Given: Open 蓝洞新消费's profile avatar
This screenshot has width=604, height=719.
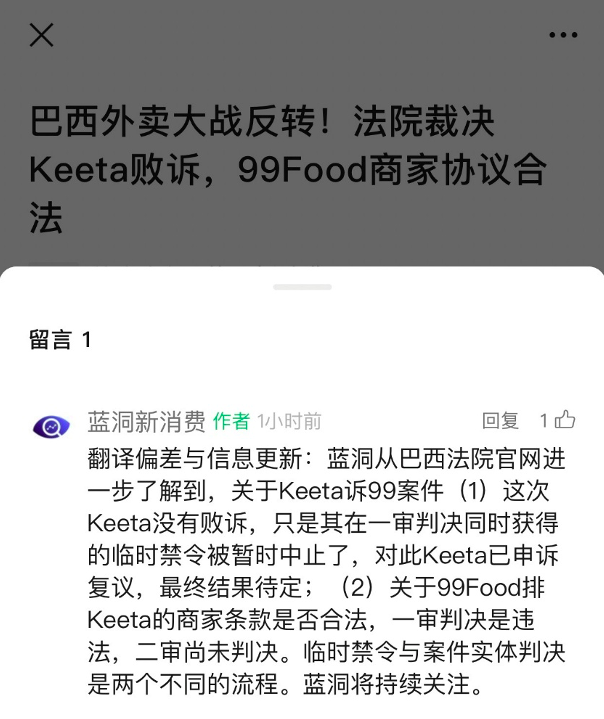Looking at the screenshot, I should (50, 427).
